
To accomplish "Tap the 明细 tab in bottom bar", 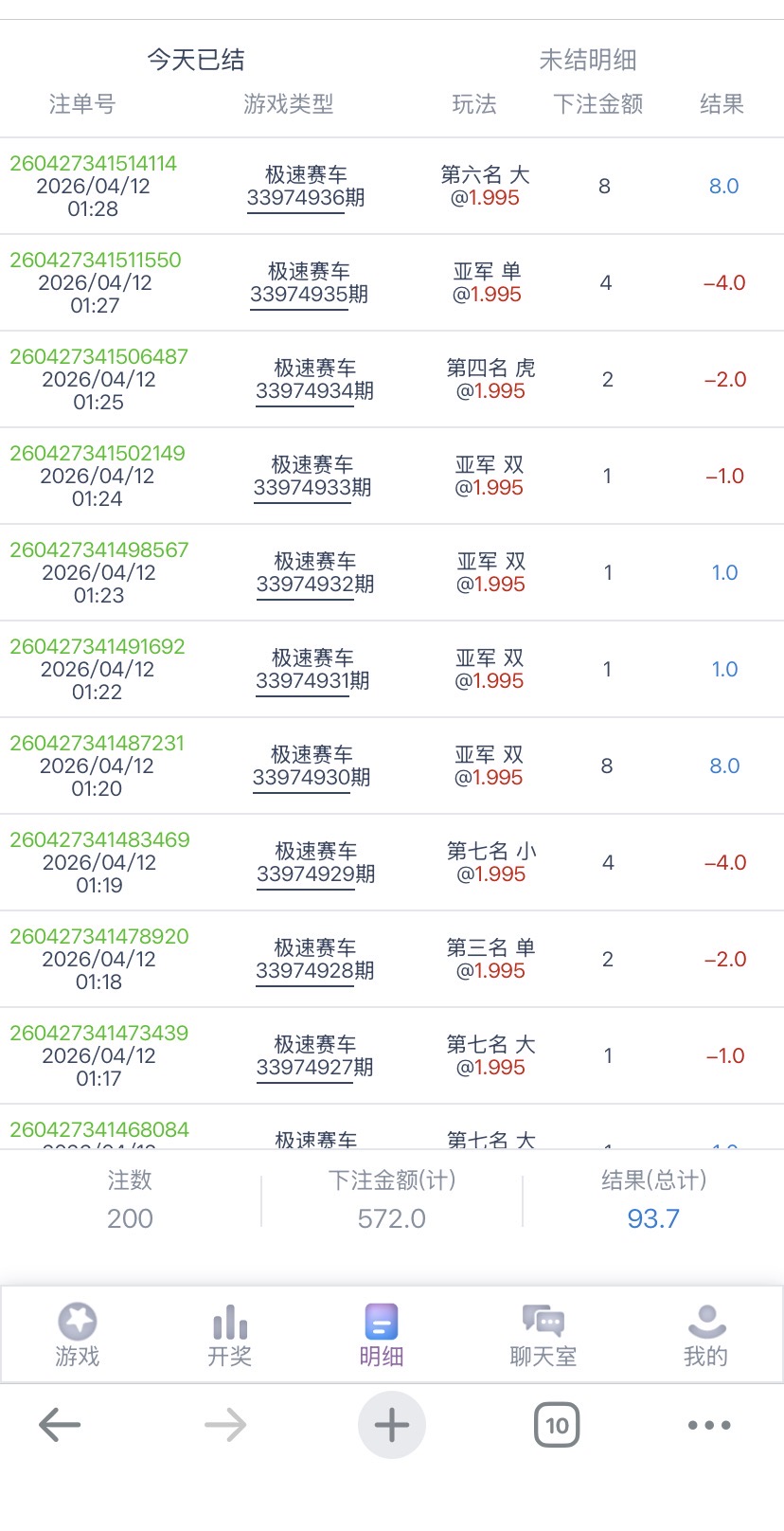I will tap(382, 1334).
